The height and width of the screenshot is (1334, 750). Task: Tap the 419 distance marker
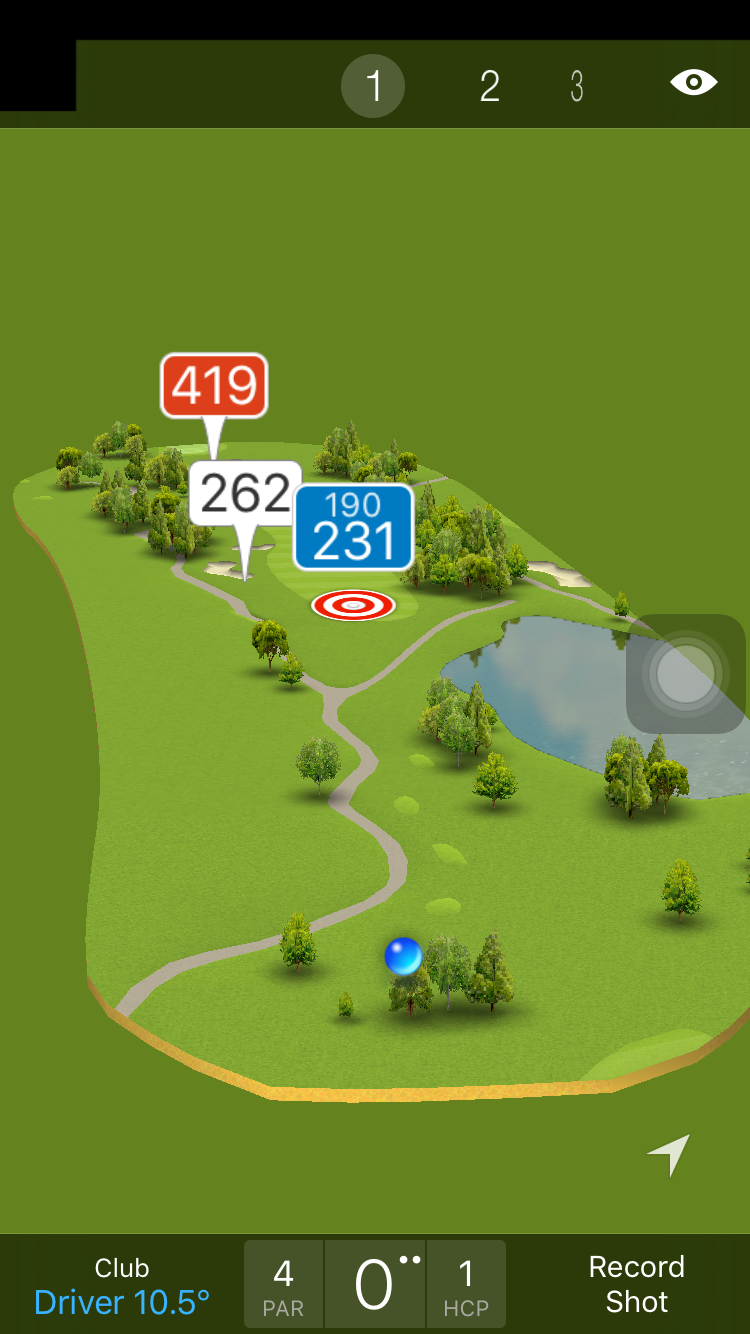coord(214,385)
